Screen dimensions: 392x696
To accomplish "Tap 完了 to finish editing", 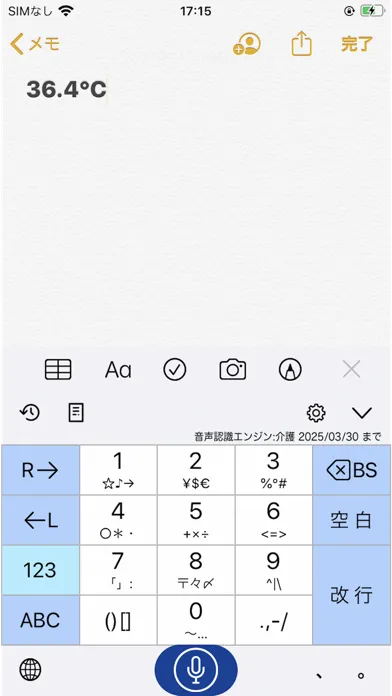I will coord(357,44).
